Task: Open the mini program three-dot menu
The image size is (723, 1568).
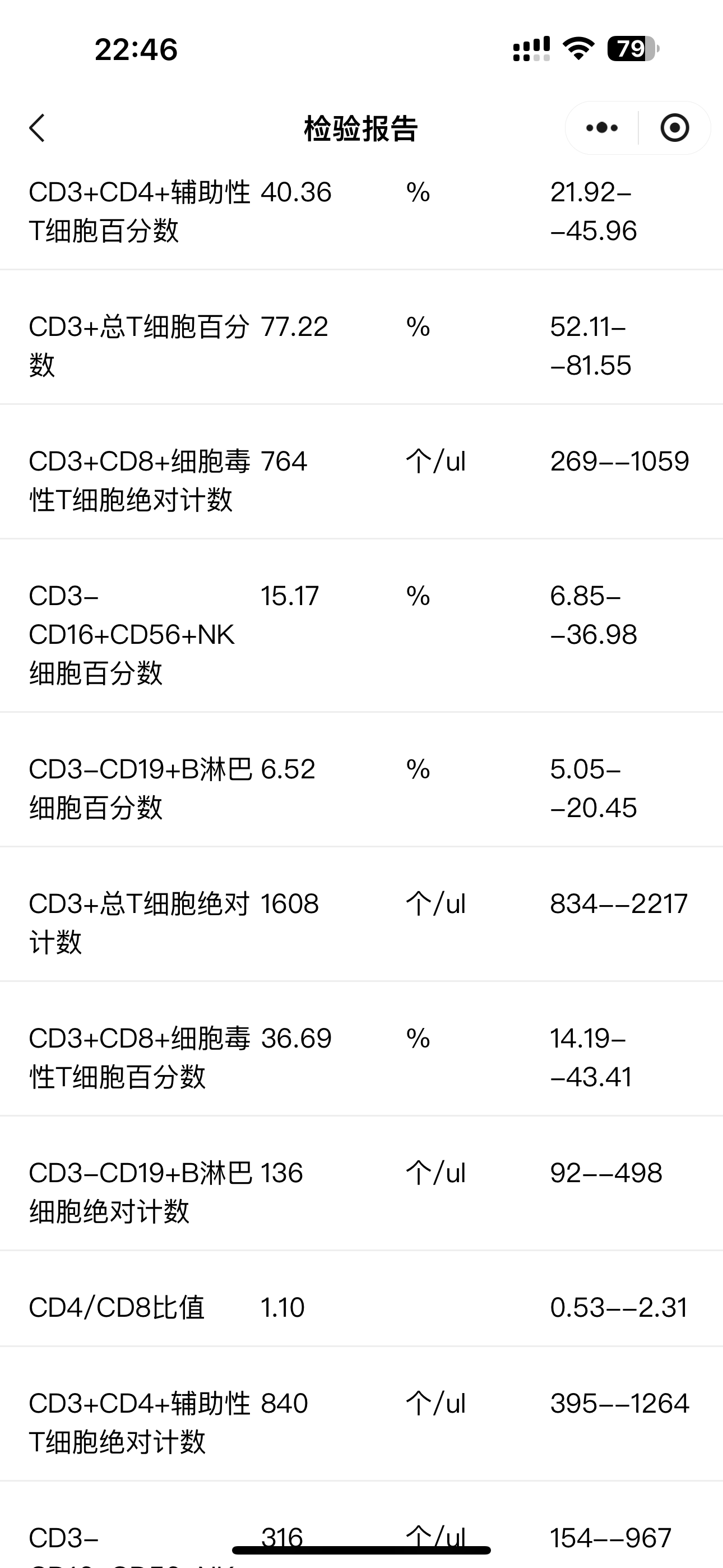Action: tap(602, 128)
